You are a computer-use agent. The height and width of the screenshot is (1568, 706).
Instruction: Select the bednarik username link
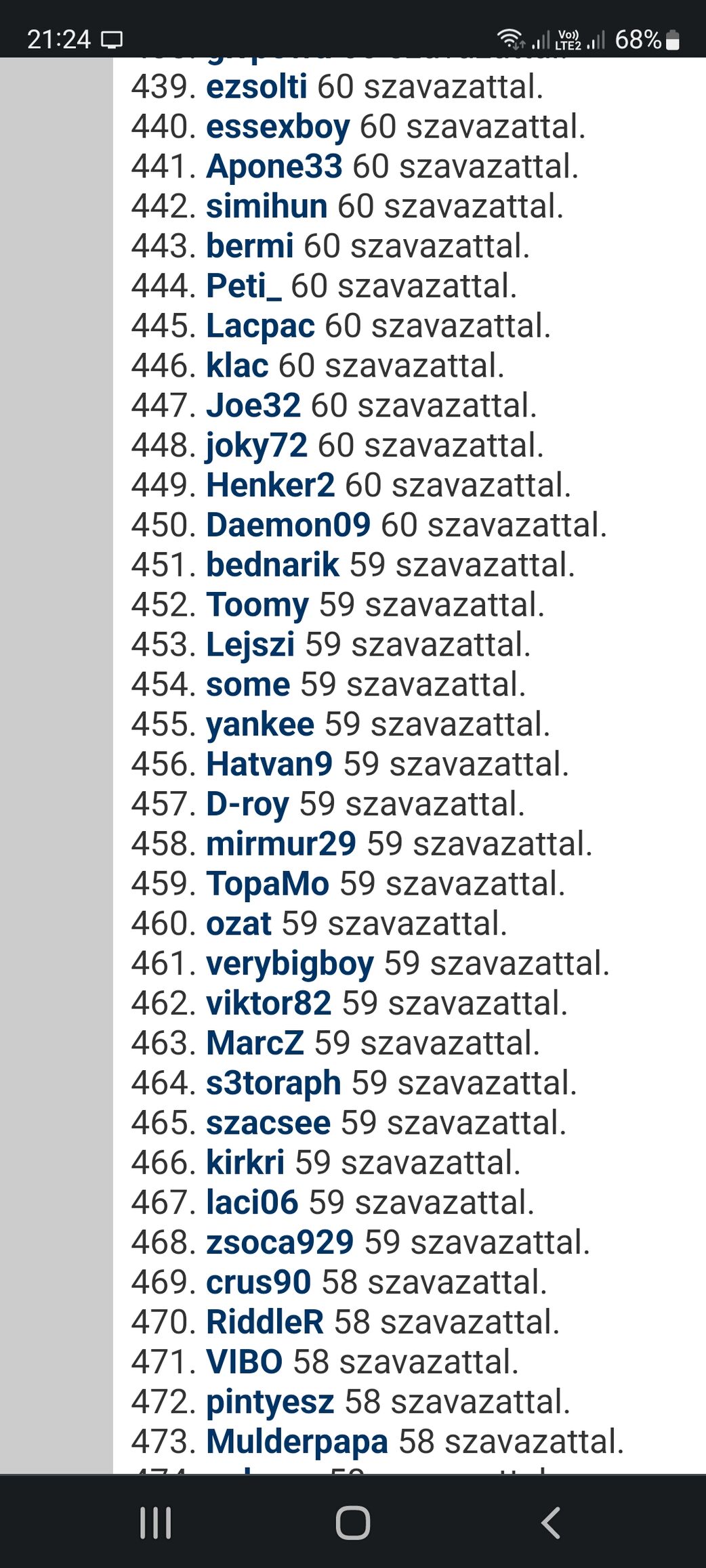(272, 566)
